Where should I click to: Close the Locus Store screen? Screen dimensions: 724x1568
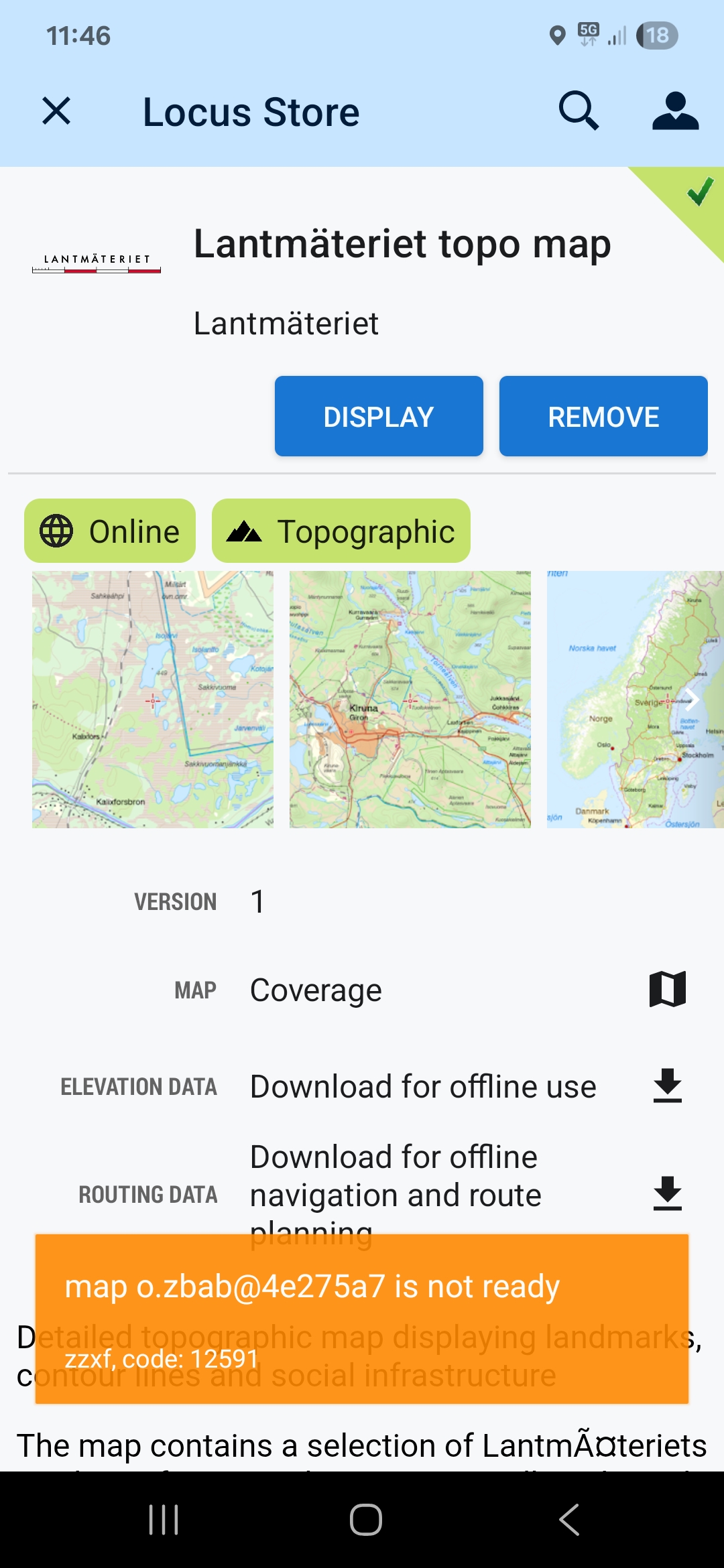(x=56, y=111)
